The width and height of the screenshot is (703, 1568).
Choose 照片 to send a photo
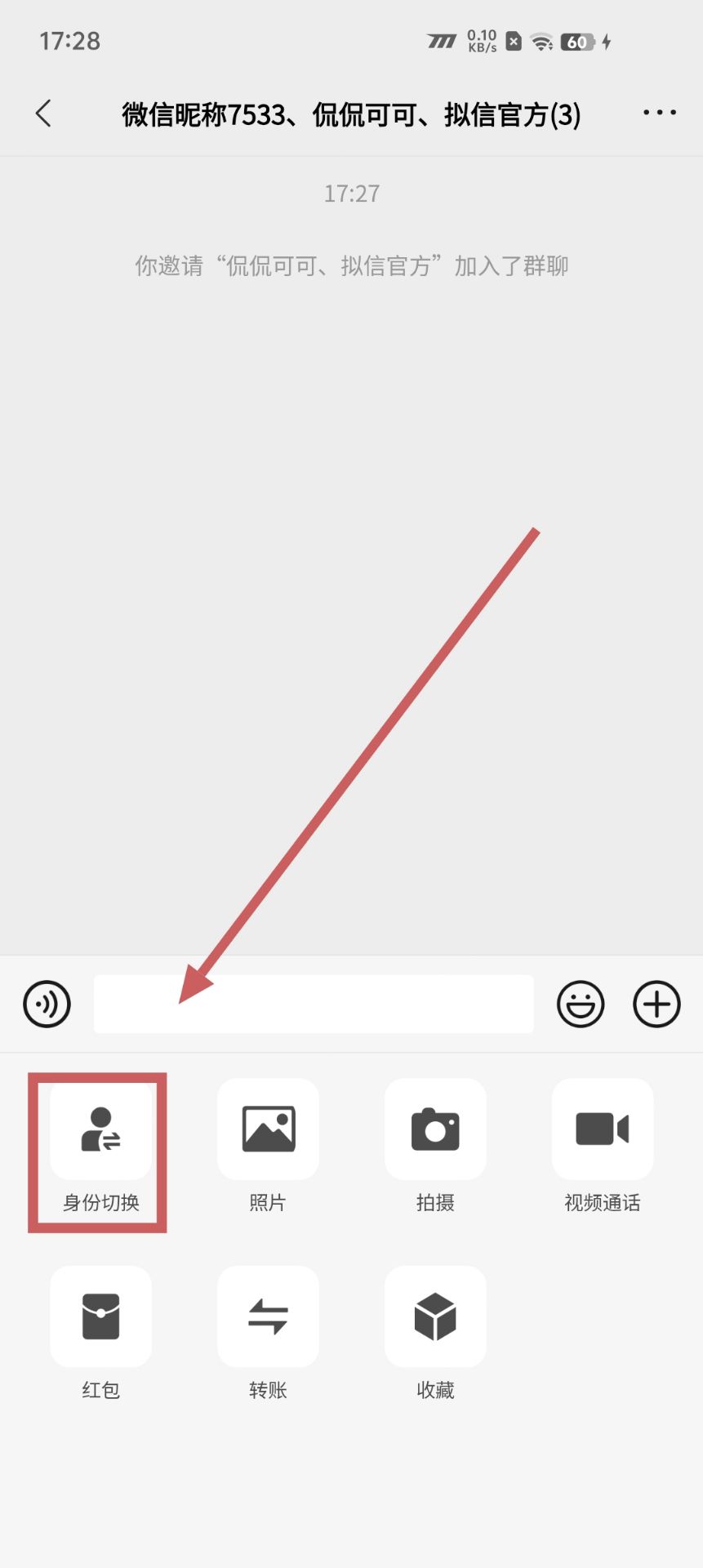click(268, 1130)
